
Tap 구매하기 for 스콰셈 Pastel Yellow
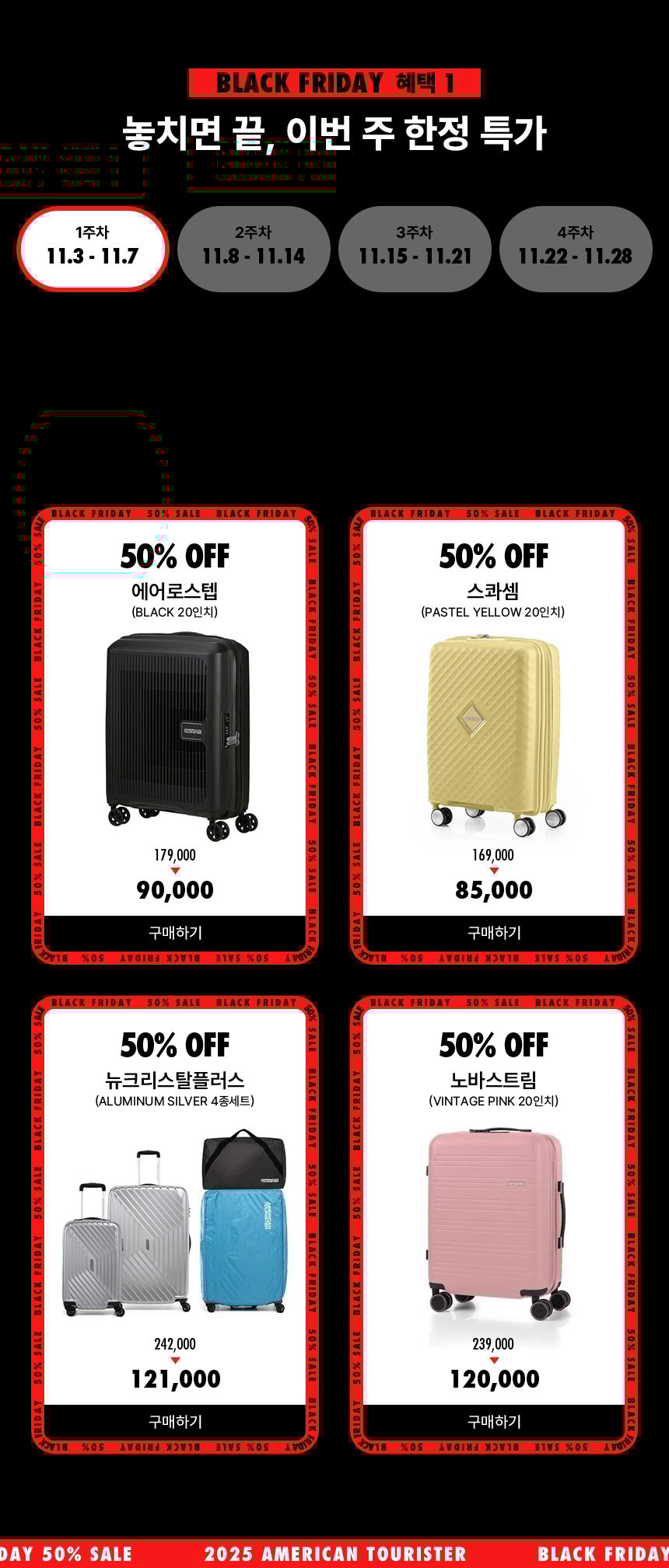click(494, 933)
